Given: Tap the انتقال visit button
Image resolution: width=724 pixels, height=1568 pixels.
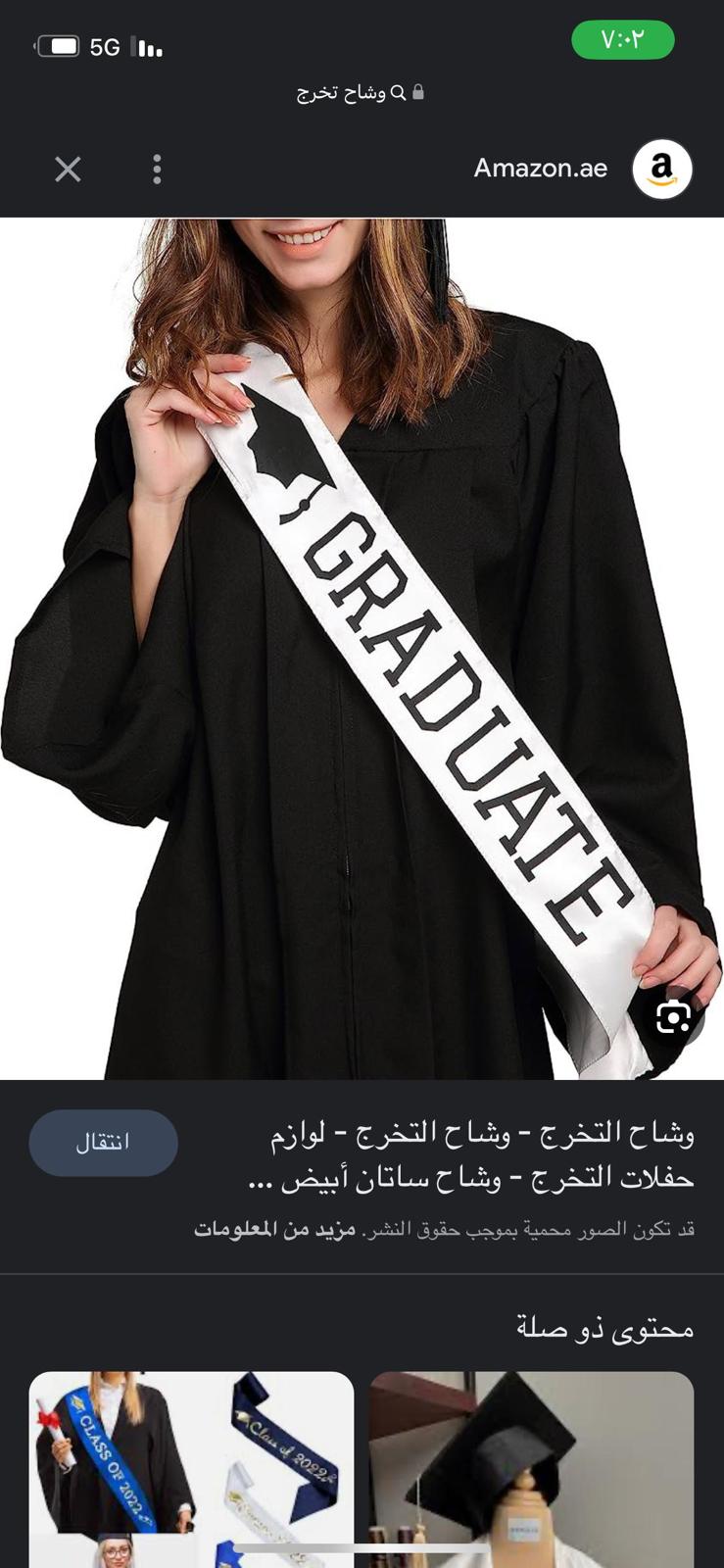Looking at the screenshot, I should click(103, 1143).
